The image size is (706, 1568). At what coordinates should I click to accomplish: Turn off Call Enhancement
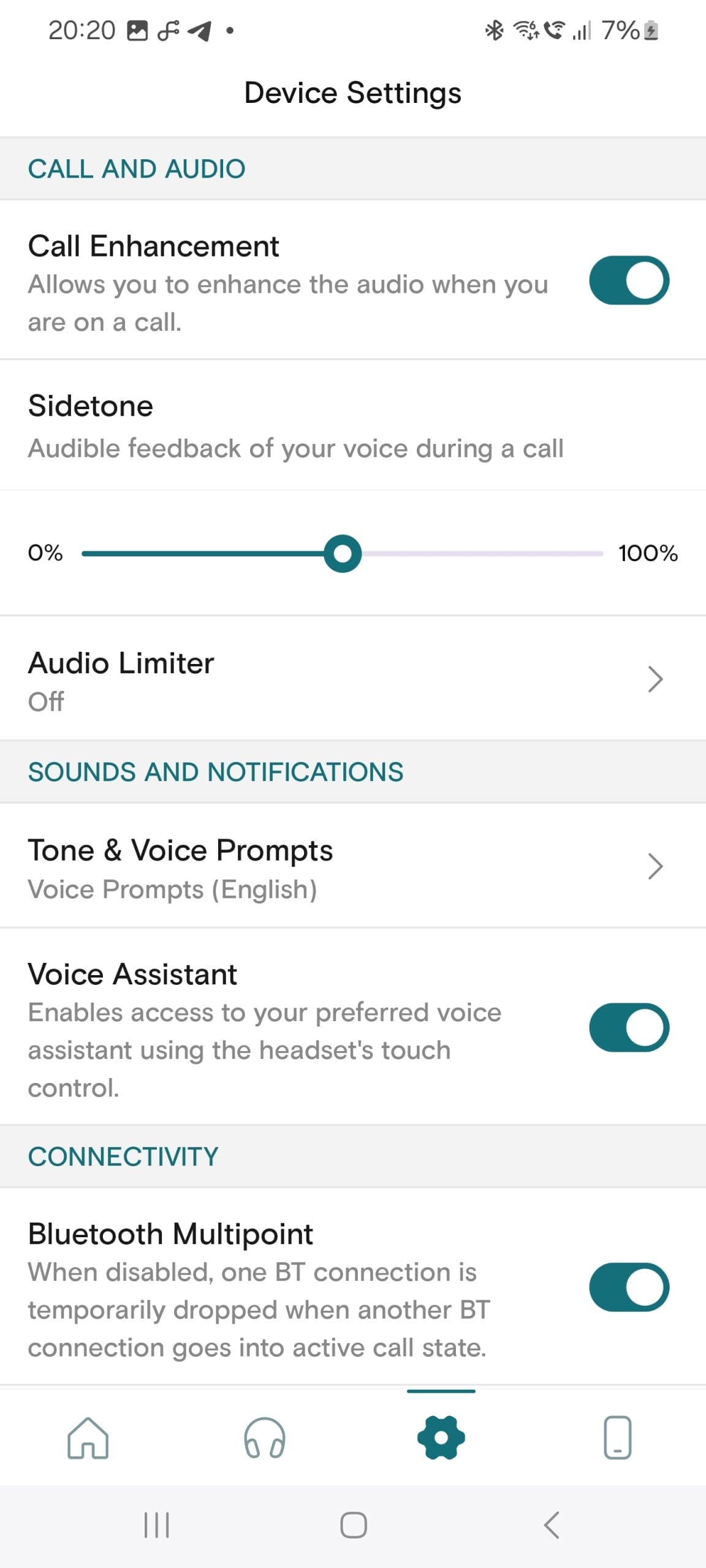pos(629,280)
